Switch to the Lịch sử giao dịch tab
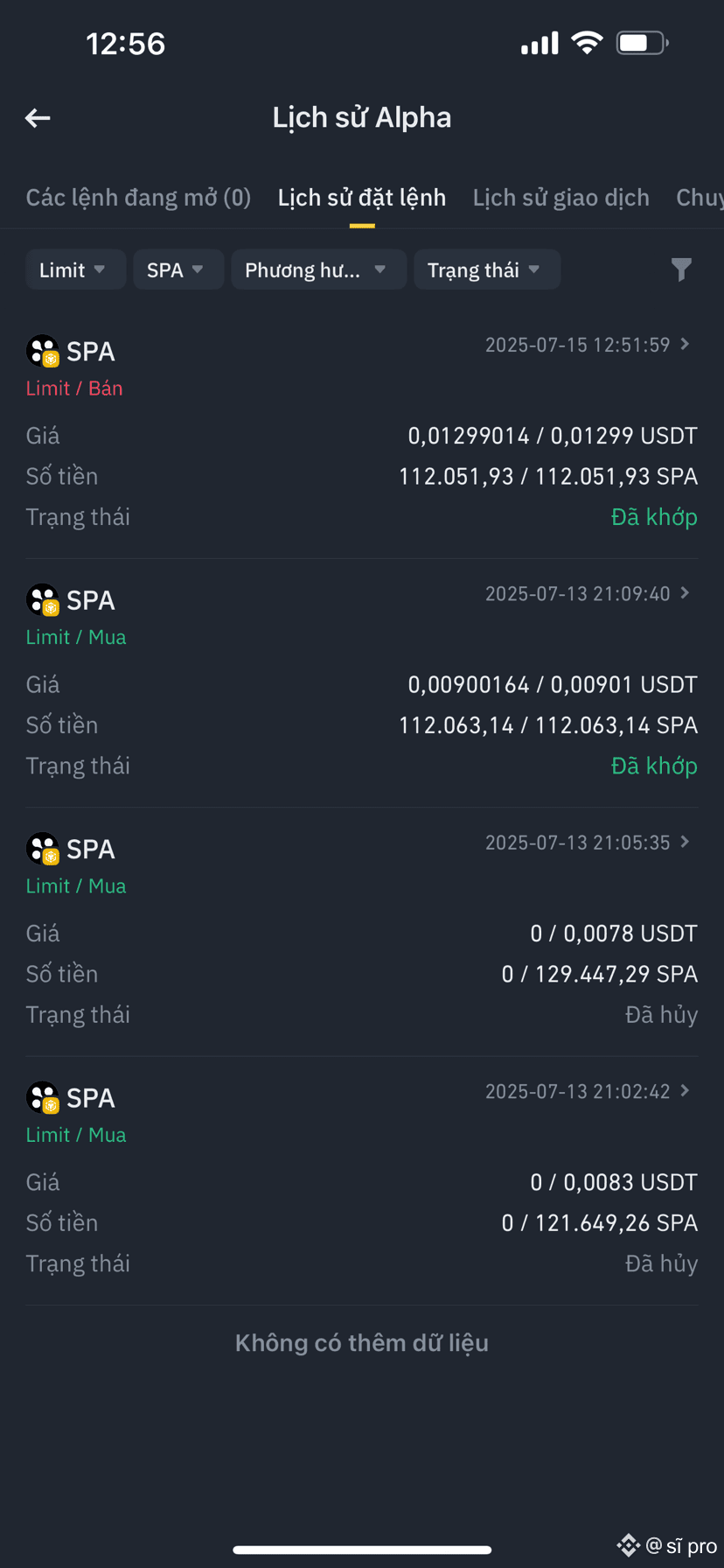The image size is (724, 1568). (560, 197)
